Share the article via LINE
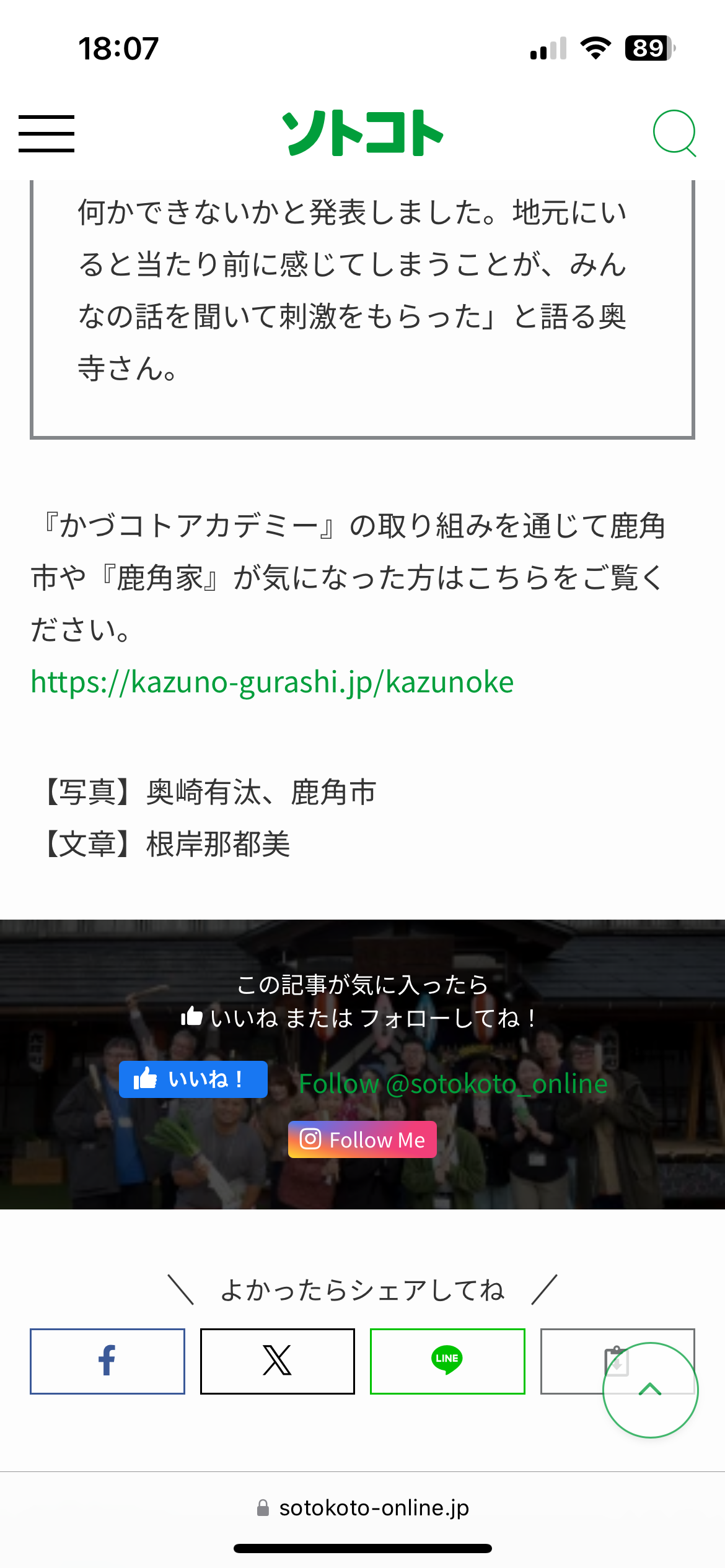 pyautogui.click(x=447, y=1361)
